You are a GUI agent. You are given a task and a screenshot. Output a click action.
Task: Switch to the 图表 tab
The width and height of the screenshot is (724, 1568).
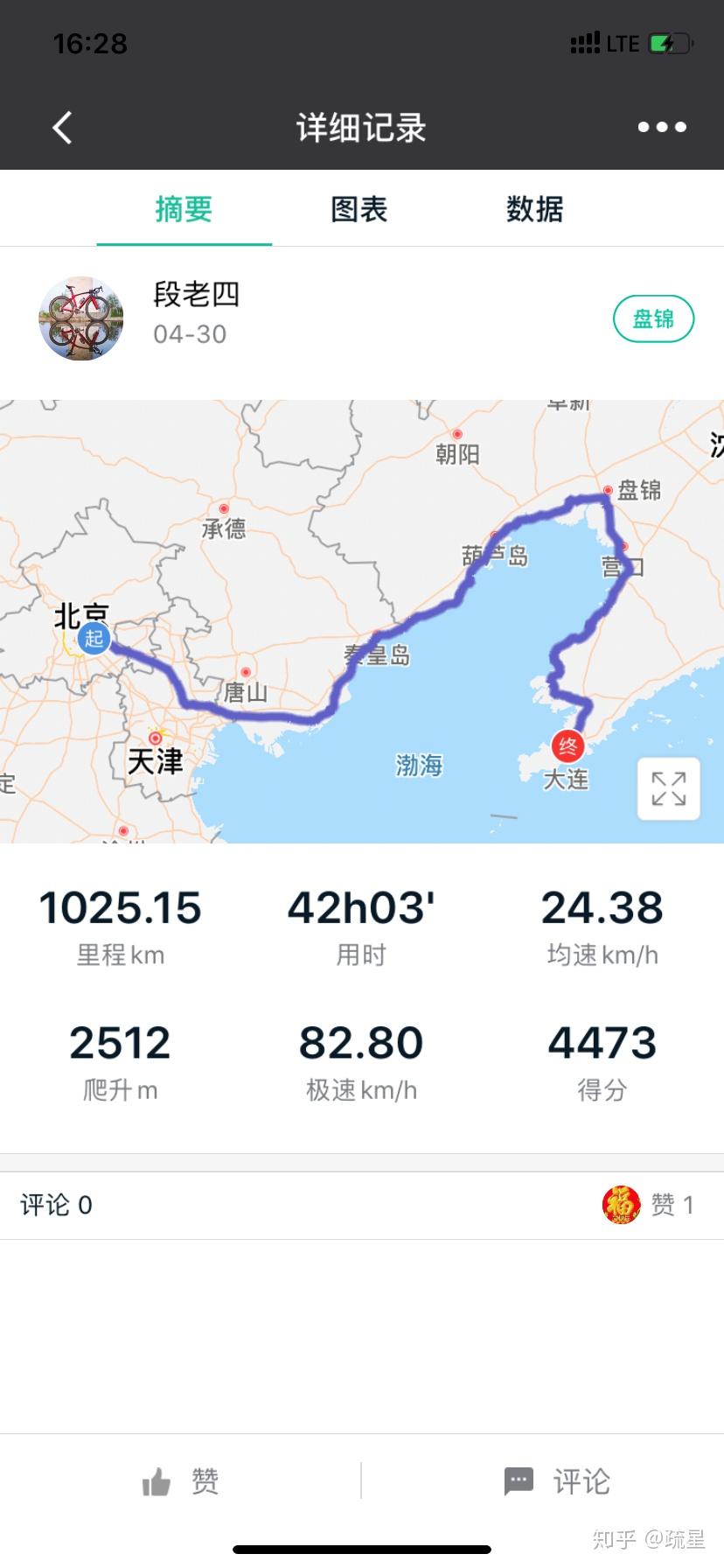pos(359,210)
